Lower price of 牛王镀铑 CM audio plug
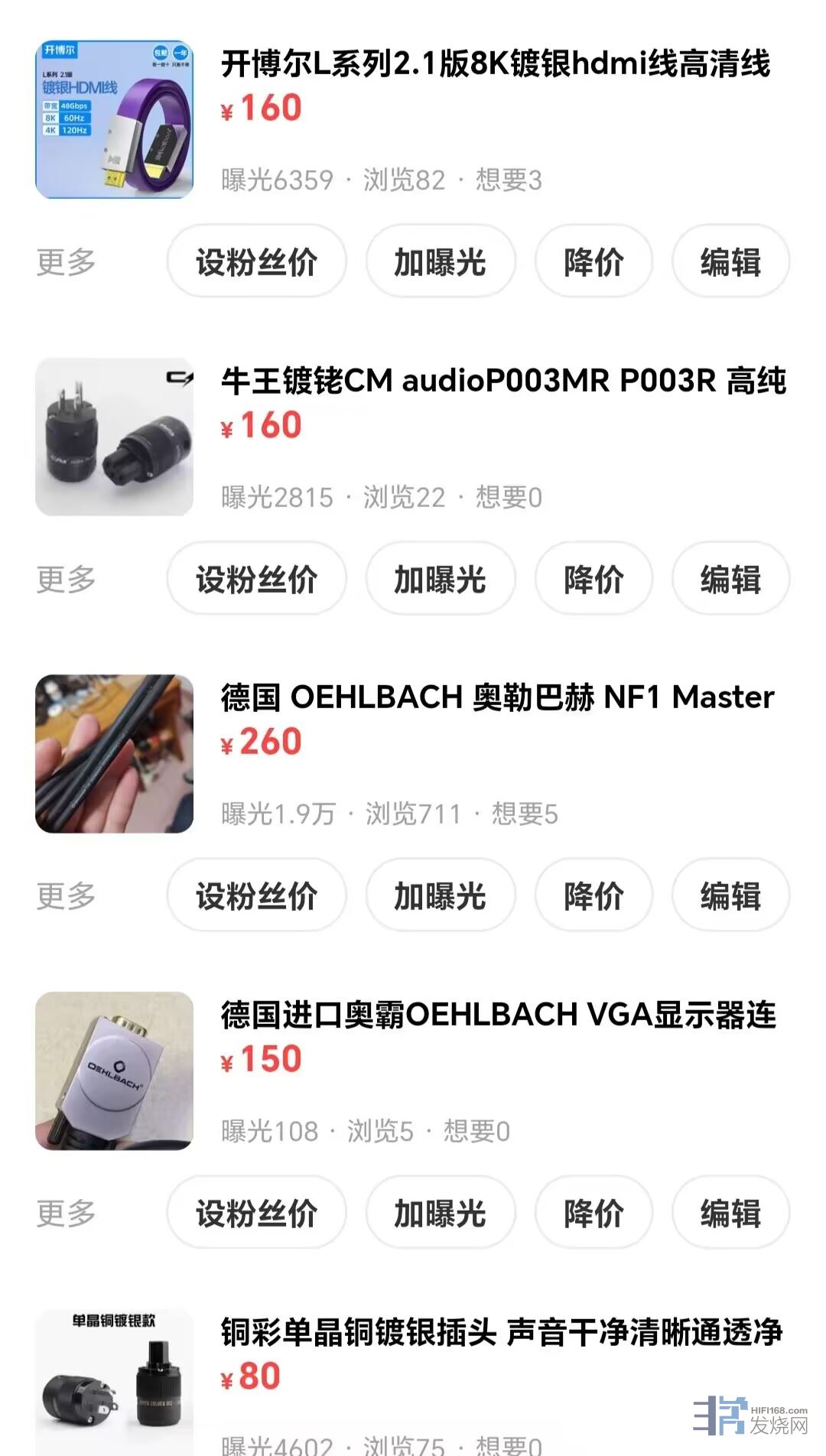Image resolution: width=826 pixels, height=1456 pixels. click(593, 579)
